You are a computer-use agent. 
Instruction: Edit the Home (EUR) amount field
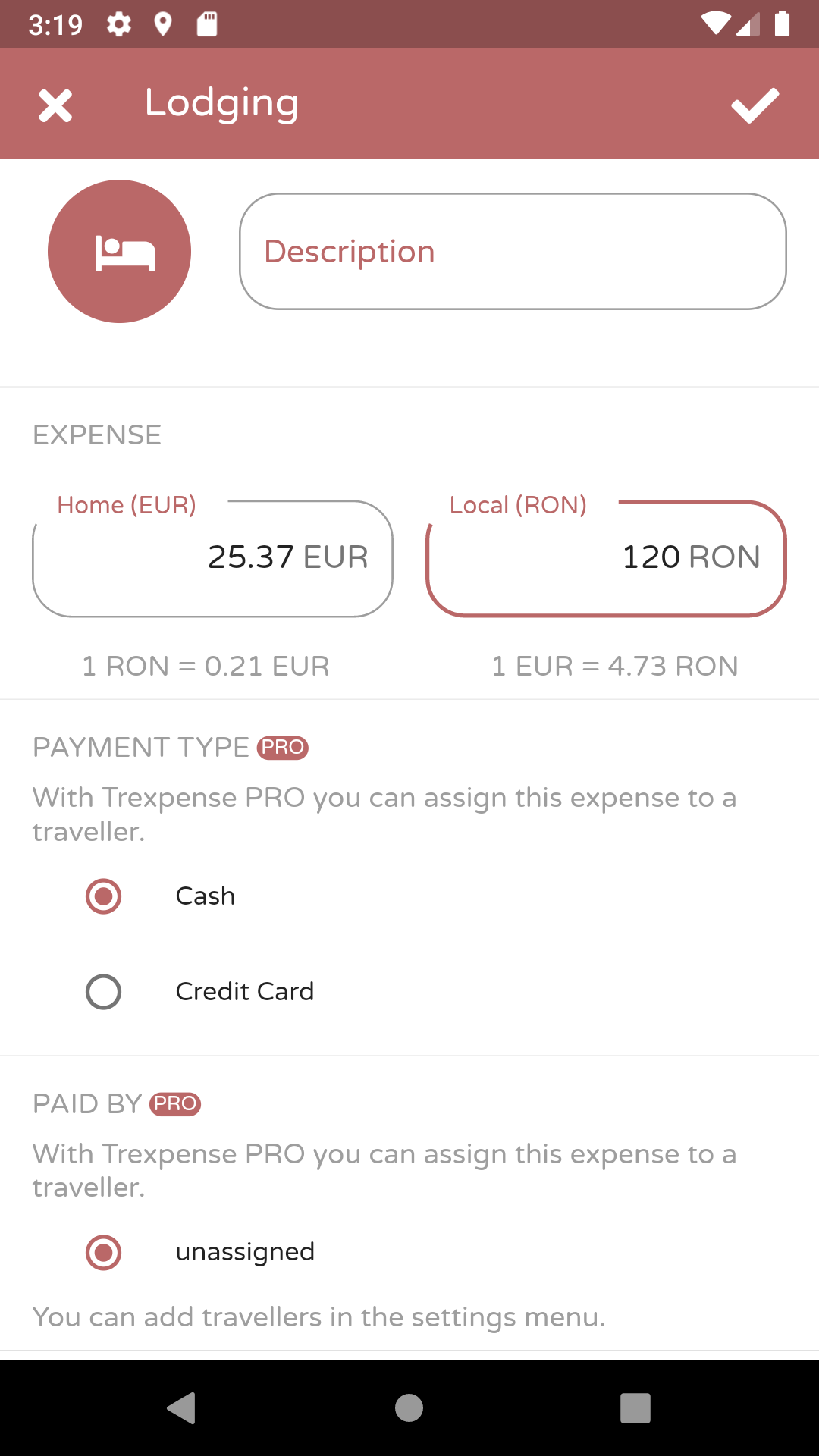click(212, 558)
